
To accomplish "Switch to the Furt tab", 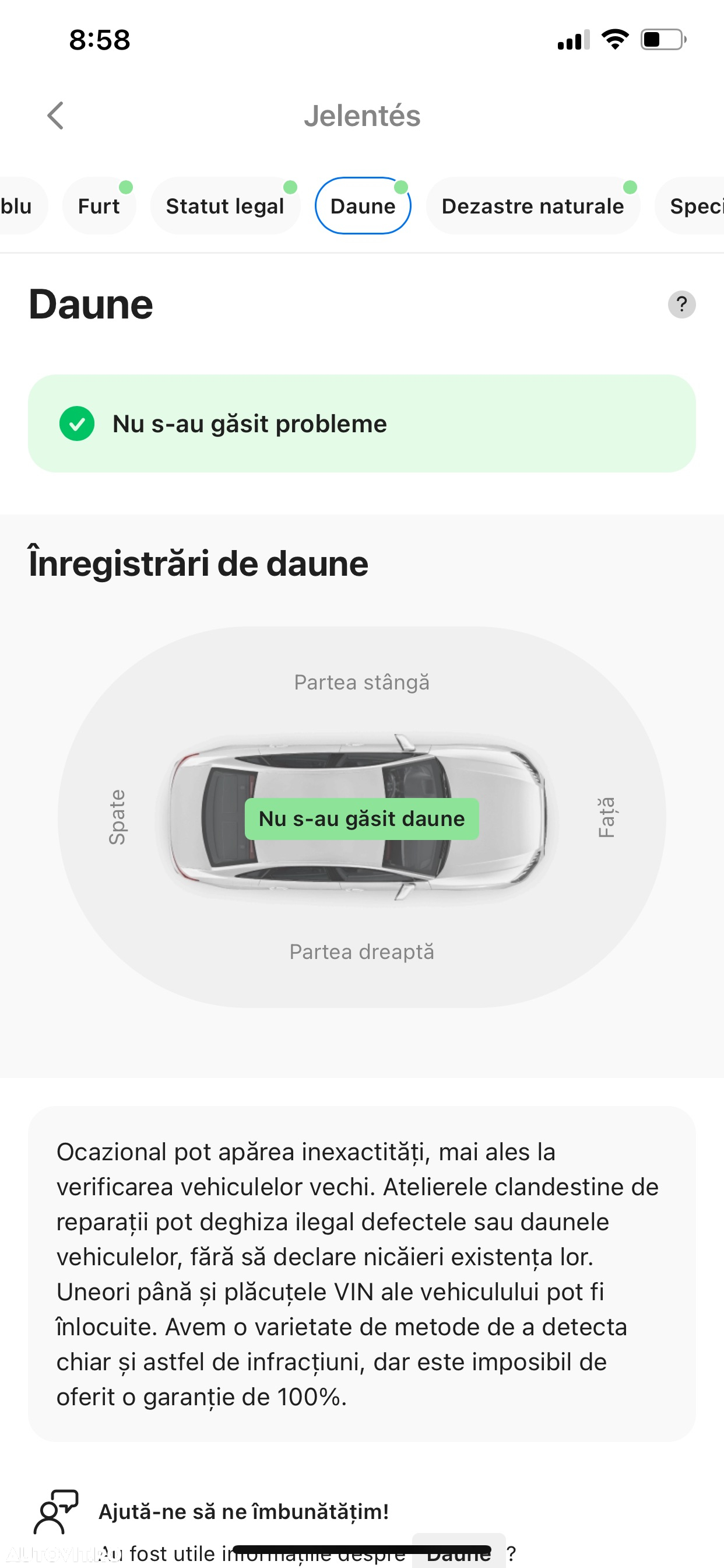I will (x=99, y=206).
